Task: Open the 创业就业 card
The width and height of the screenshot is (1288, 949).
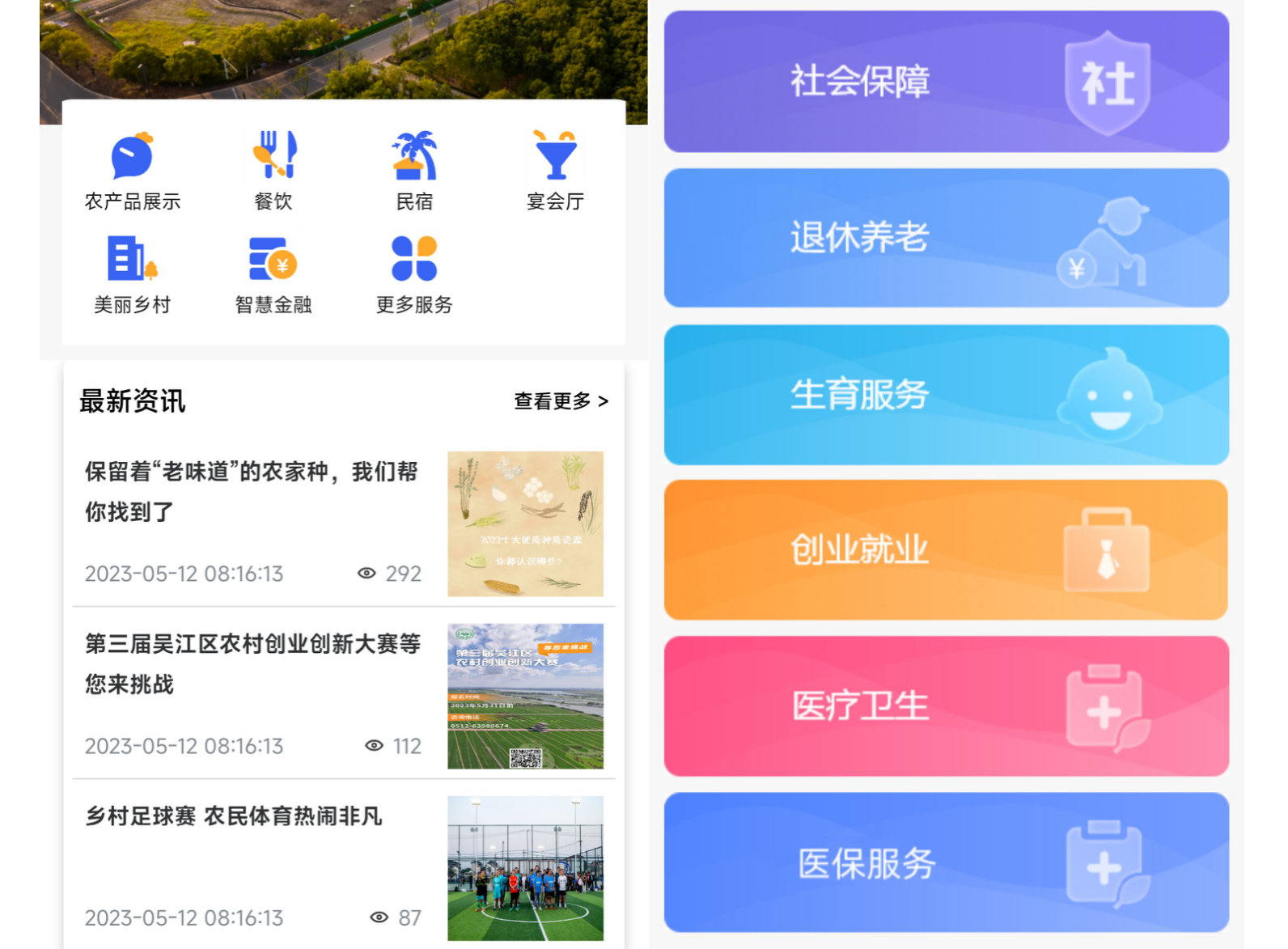Action: click(x=946, y=550)
